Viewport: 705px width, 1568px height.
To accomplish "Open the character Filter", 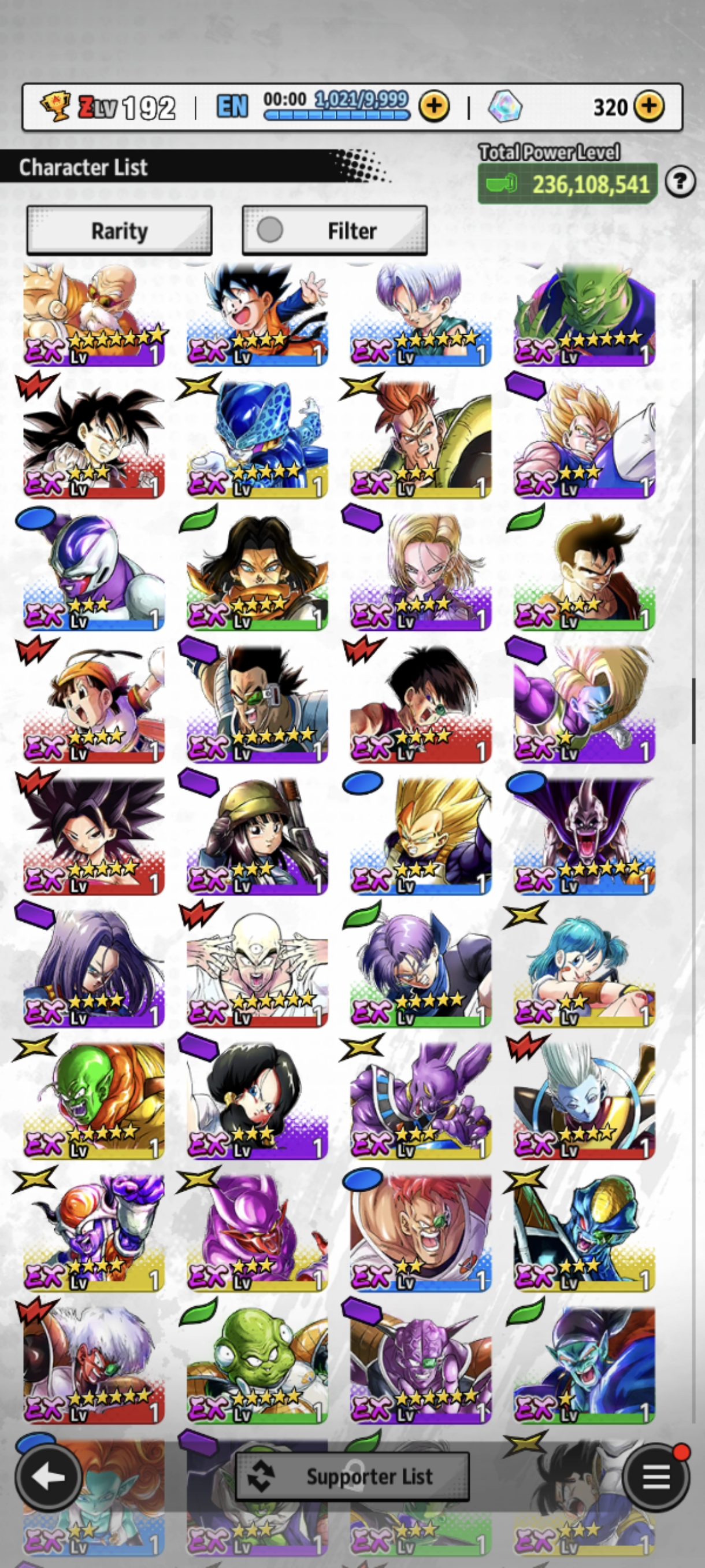I will pos(335,231).
